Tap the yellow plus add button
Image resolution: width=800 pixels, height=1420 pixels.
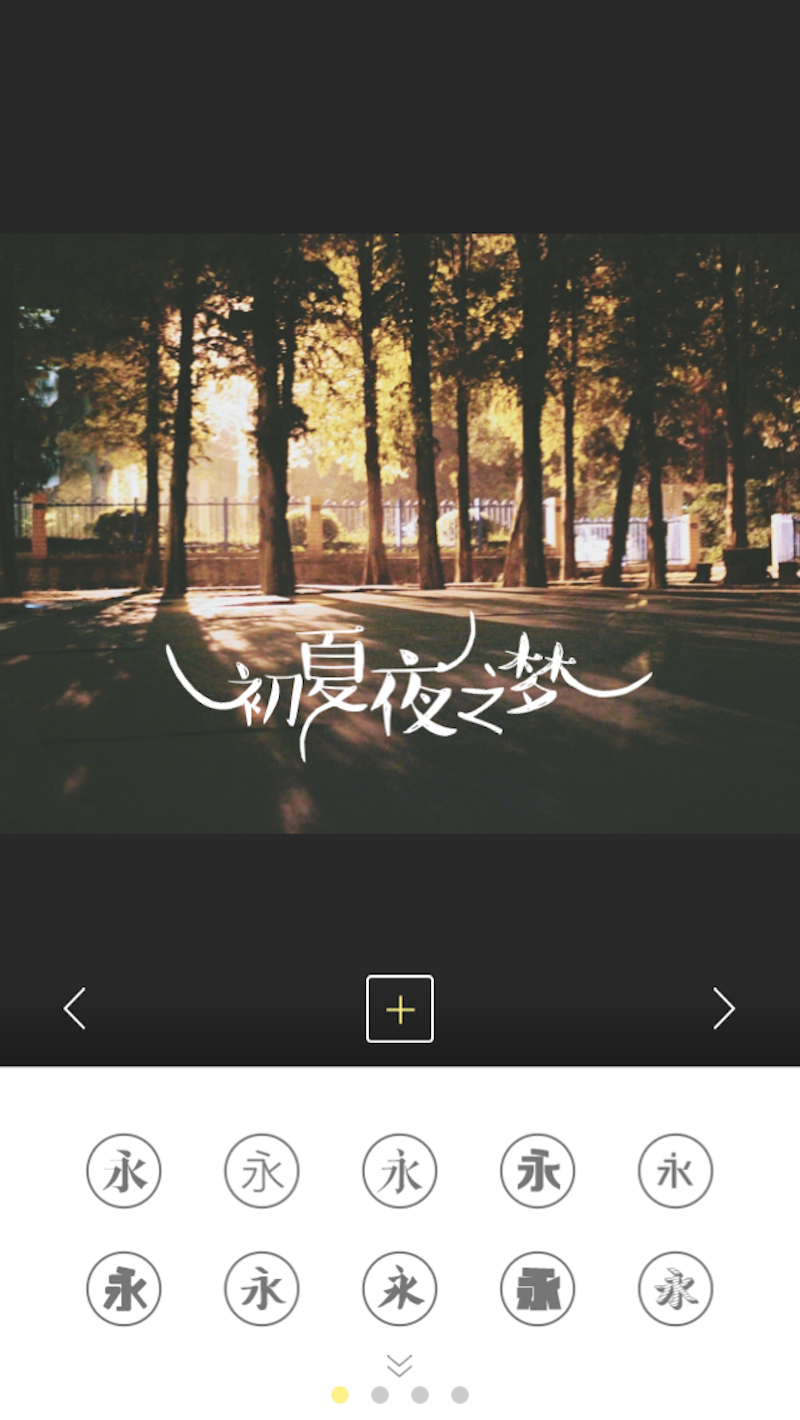[400, 1009]
